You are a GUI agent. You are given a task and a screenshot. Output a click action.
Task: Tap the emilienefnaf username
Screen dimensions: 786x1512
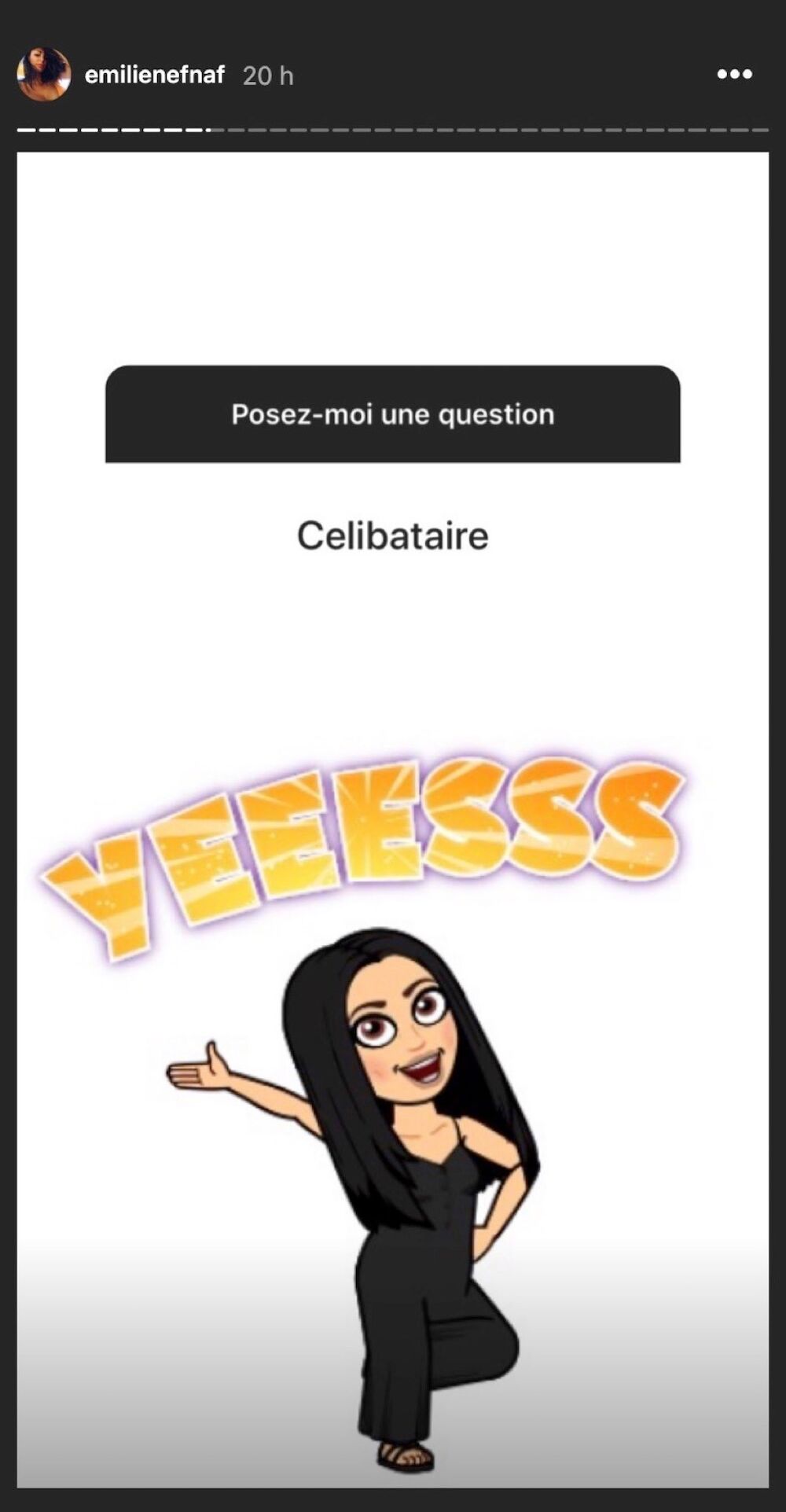(155, 75)
